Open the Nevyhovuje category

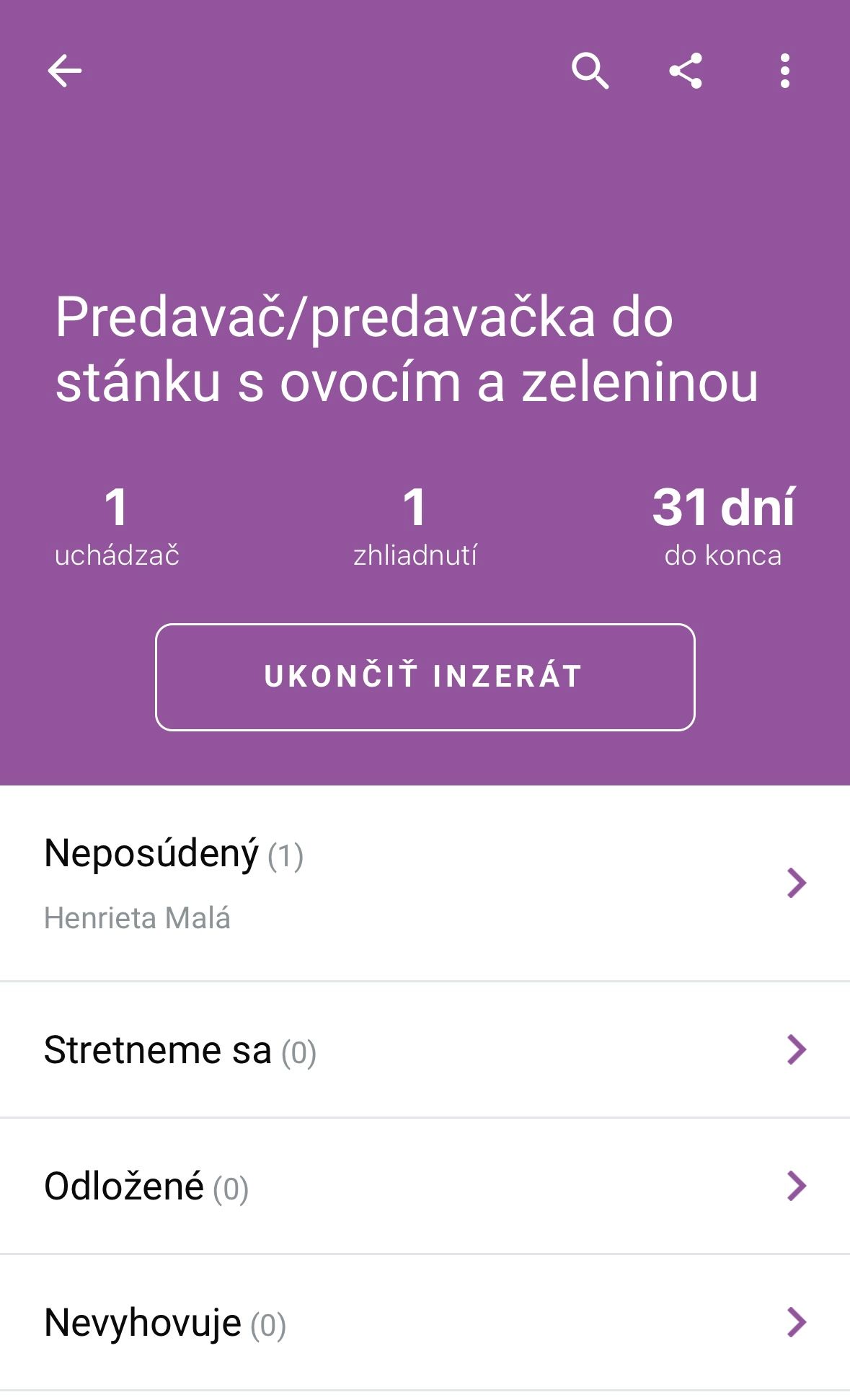point(425,1322)
